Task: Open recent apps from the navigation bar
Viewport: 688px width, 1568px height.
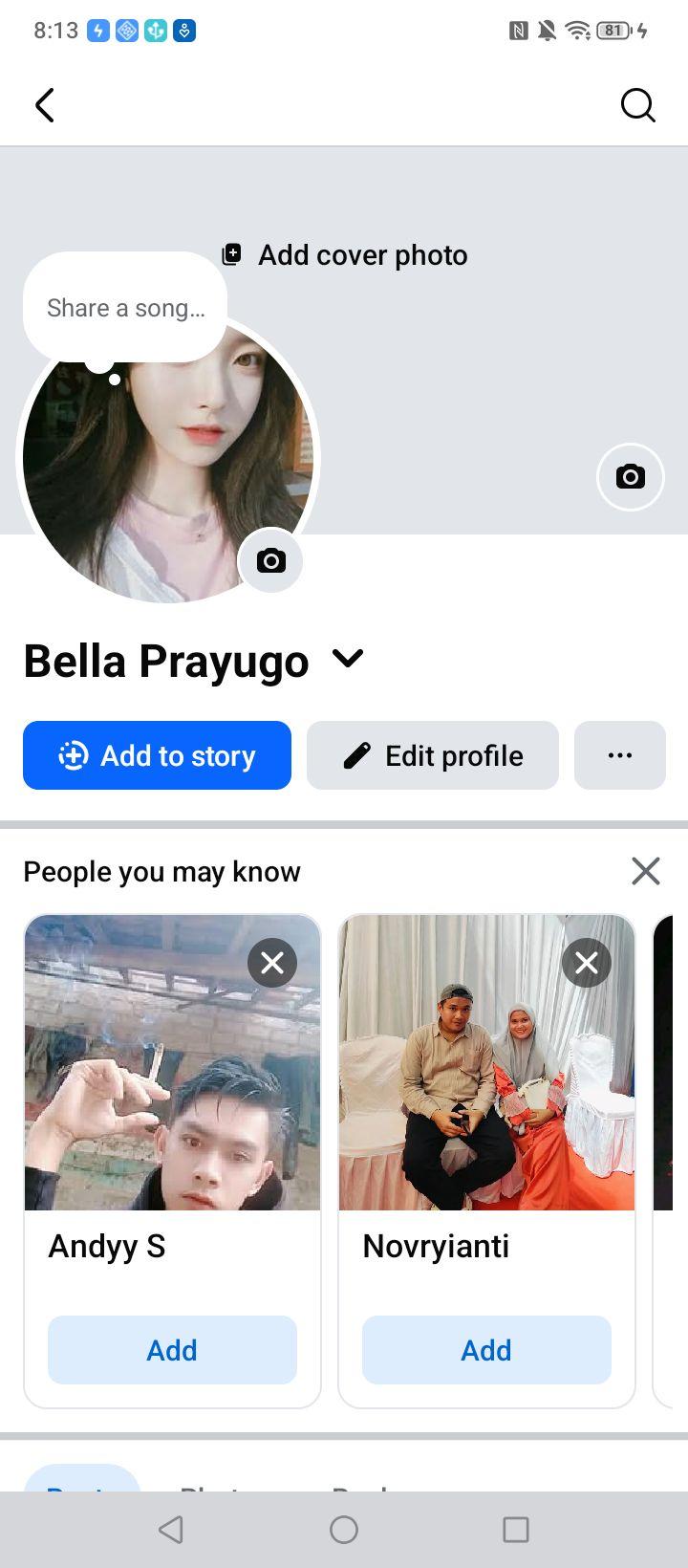Action: [516, 1530]
